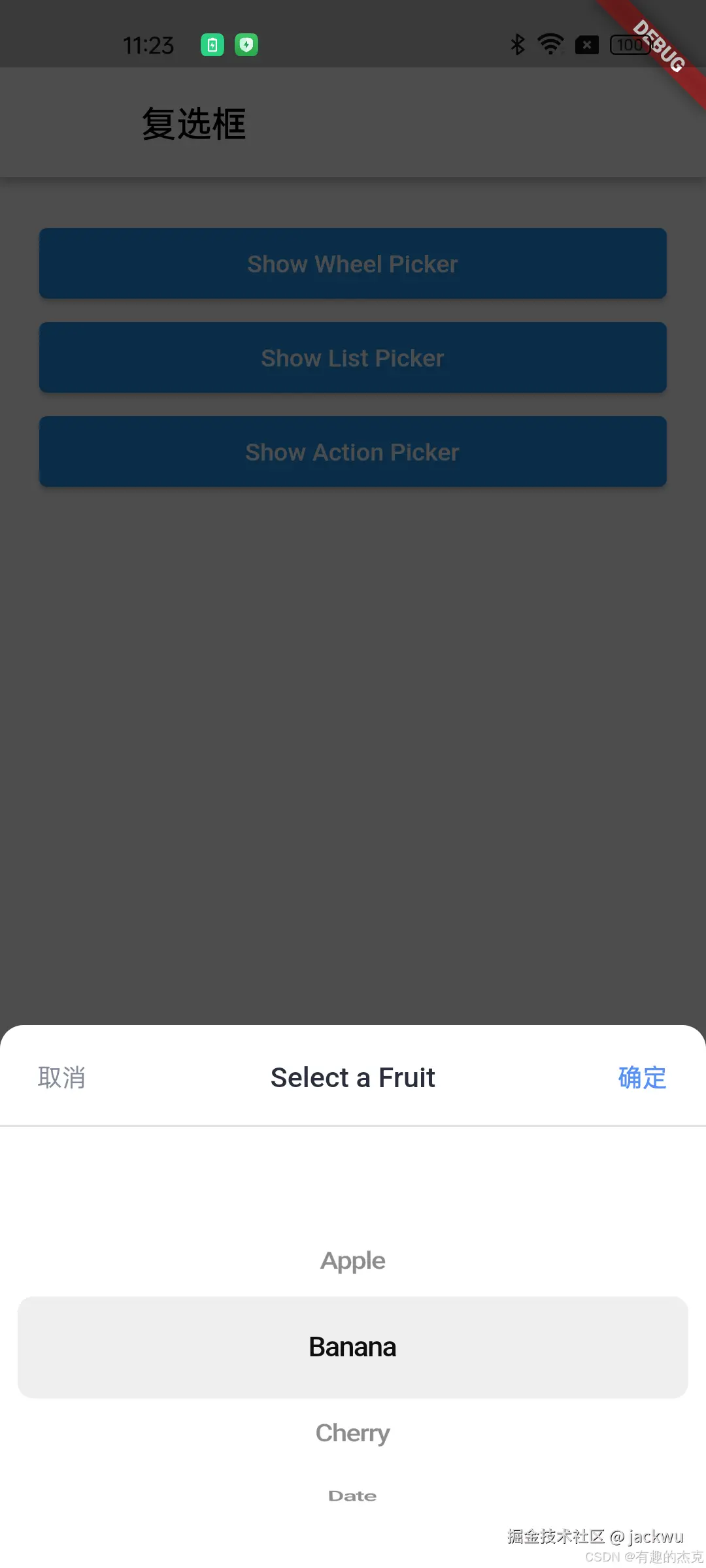The height and width of the screenshot is (1568, 706).
Task: Tap the highlighted Banana option
Action: pos(352,1346)
